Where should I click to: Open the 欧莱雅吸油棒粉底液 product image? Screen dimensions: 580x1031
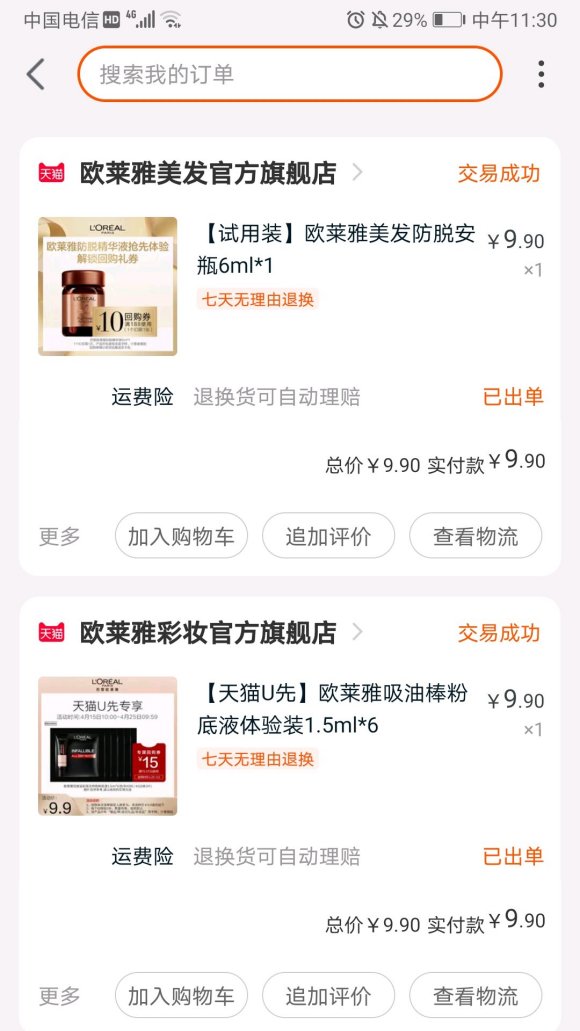(x=108, y=746)
